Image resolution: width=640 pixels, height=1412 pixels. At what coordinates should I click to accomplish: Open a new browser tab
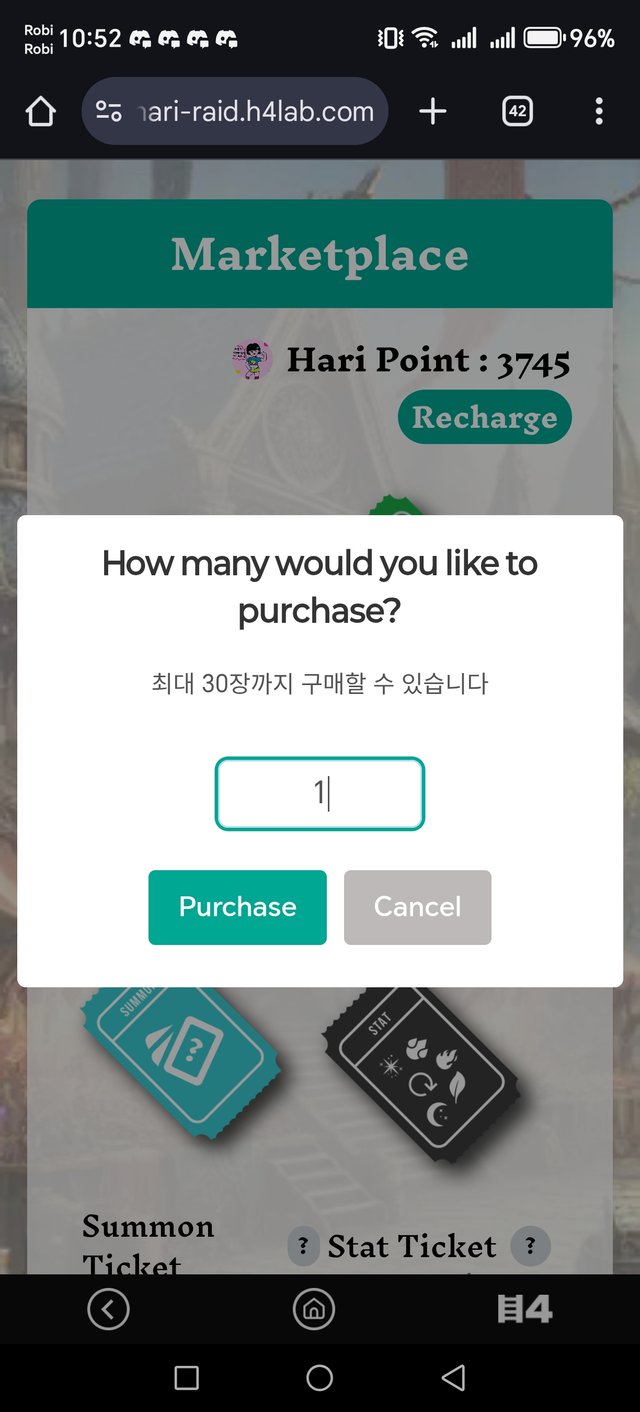432,111
